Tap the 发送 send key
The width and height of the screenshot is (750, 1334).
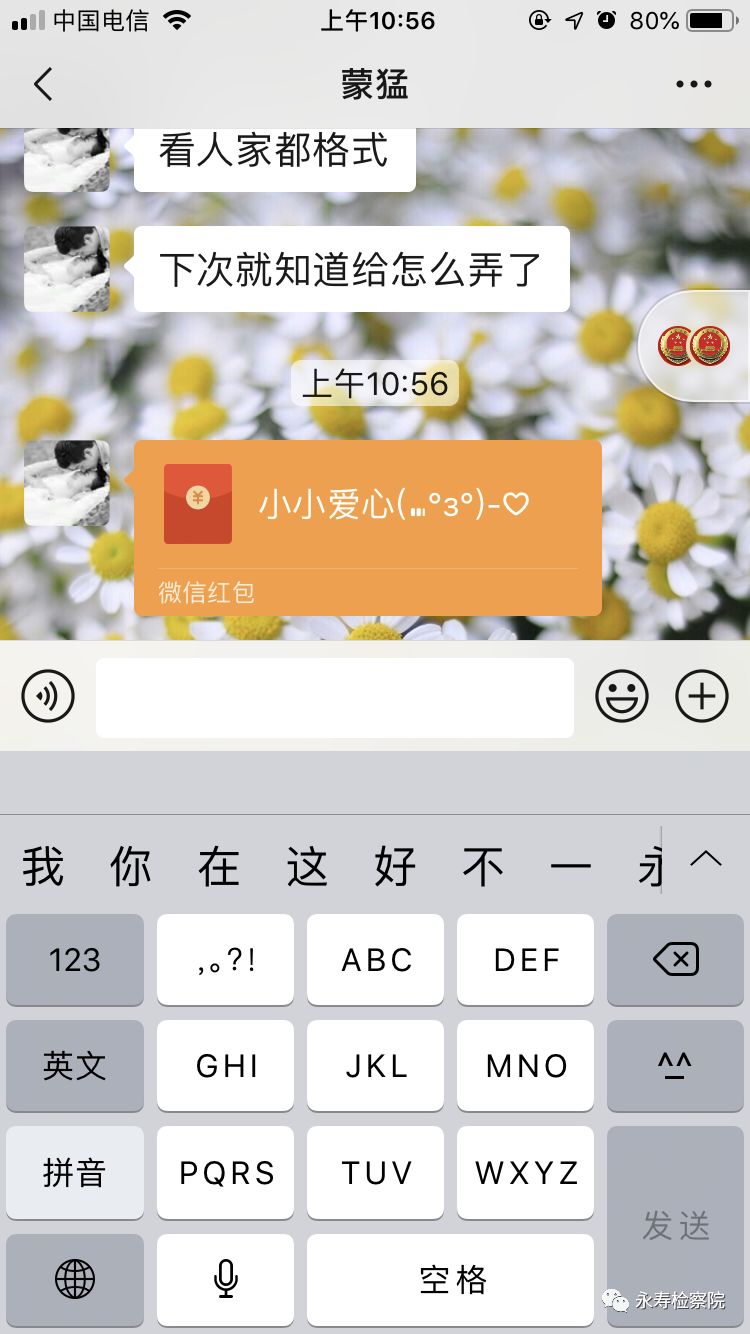pyautogui.click(x=675, y=1226)
